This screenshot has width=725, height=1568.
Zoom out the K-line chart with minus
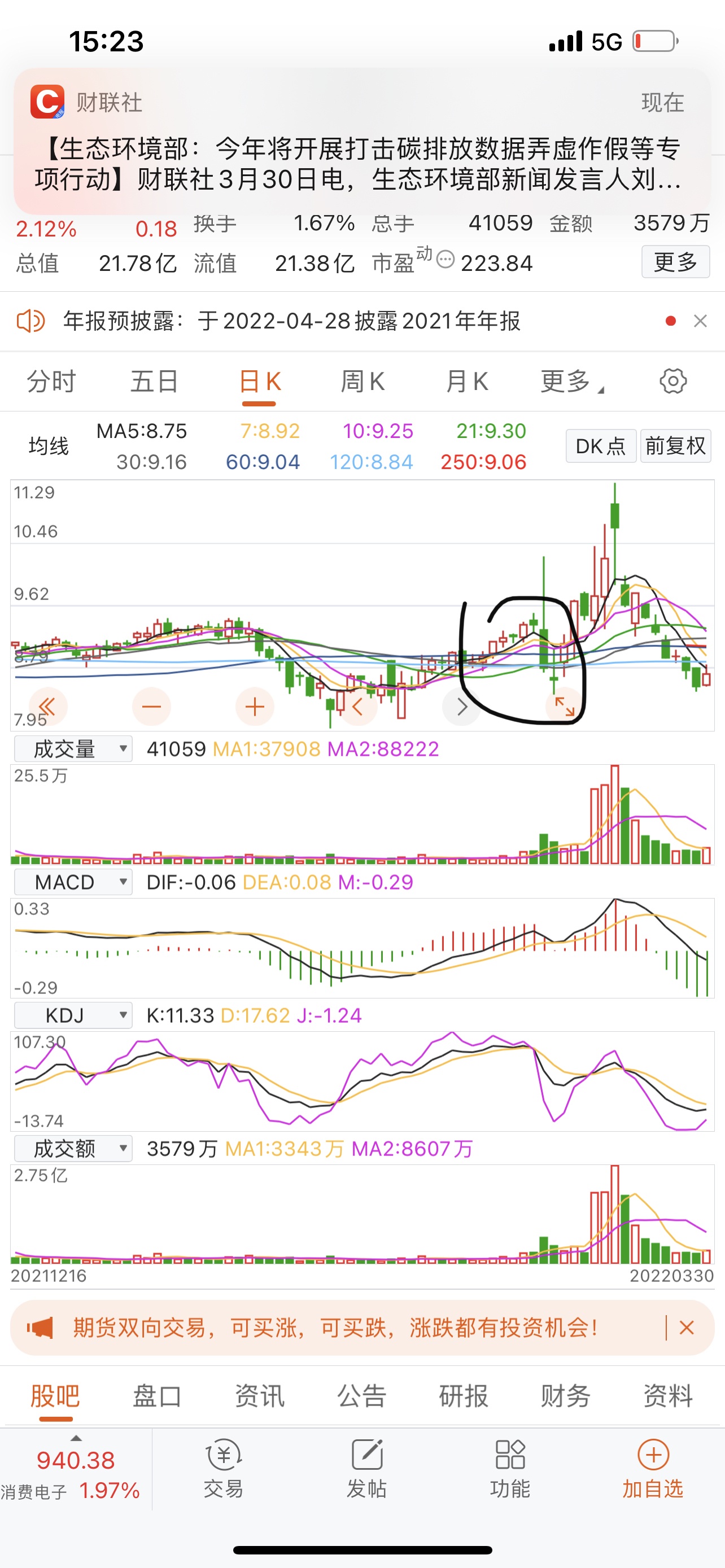(151, 707)
